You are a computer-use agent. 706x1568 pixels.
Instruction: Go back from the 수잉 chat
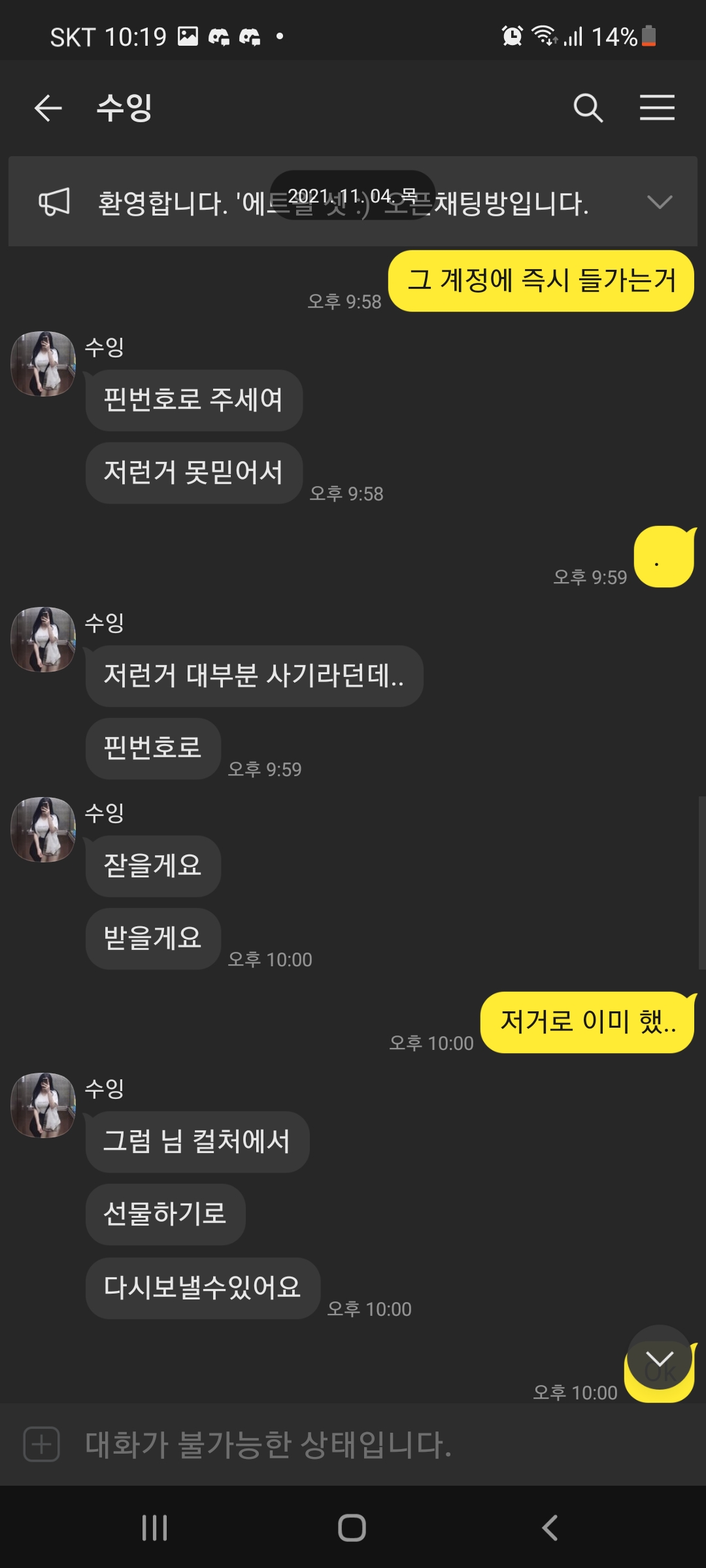(x=48, y=108)
